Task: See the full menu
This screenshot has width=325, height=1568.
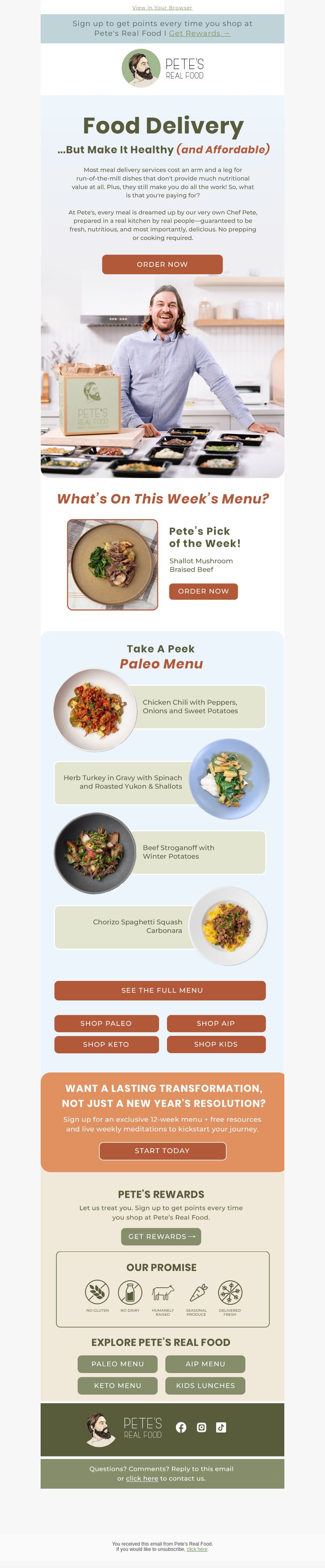Action: click(160, 990)
